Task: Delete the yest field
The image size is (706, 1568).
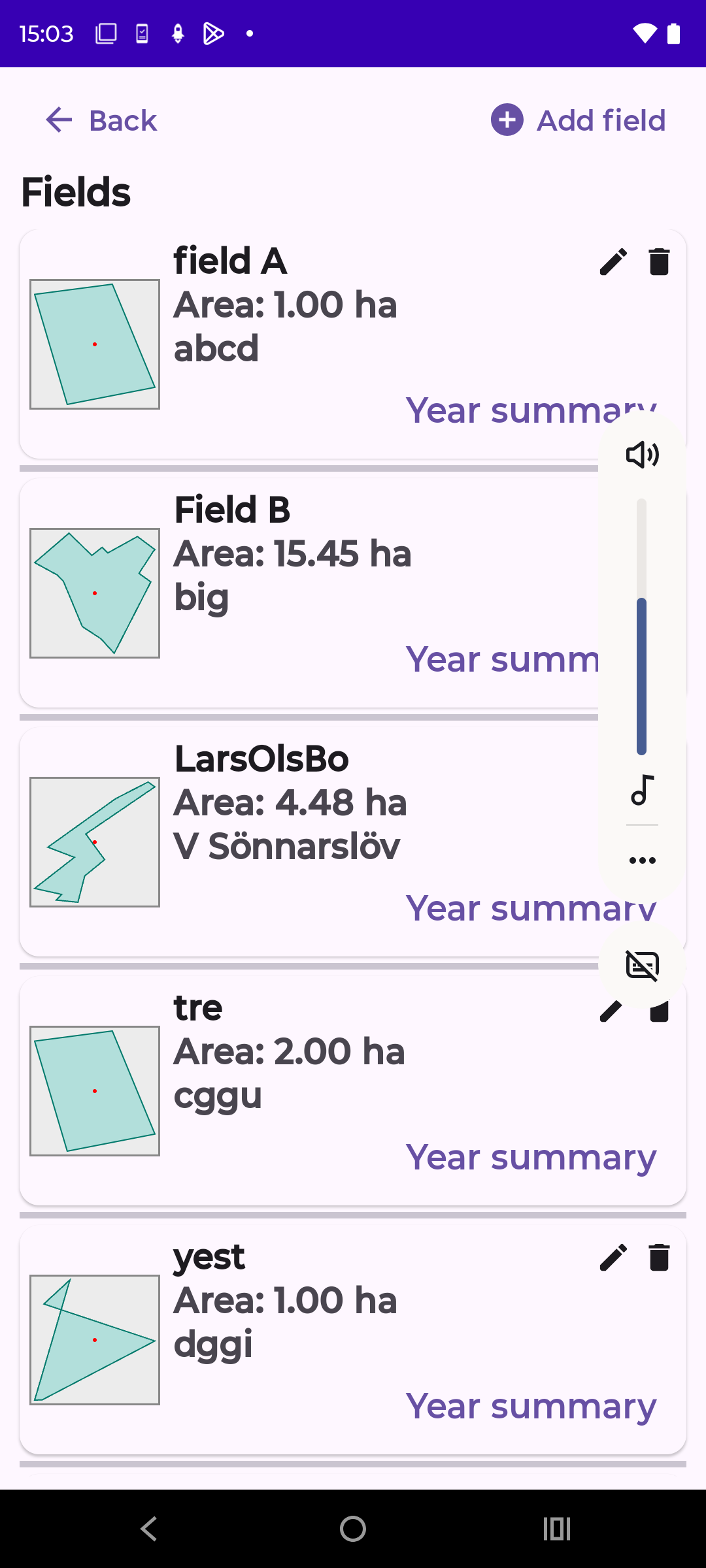Action: 658,1258
